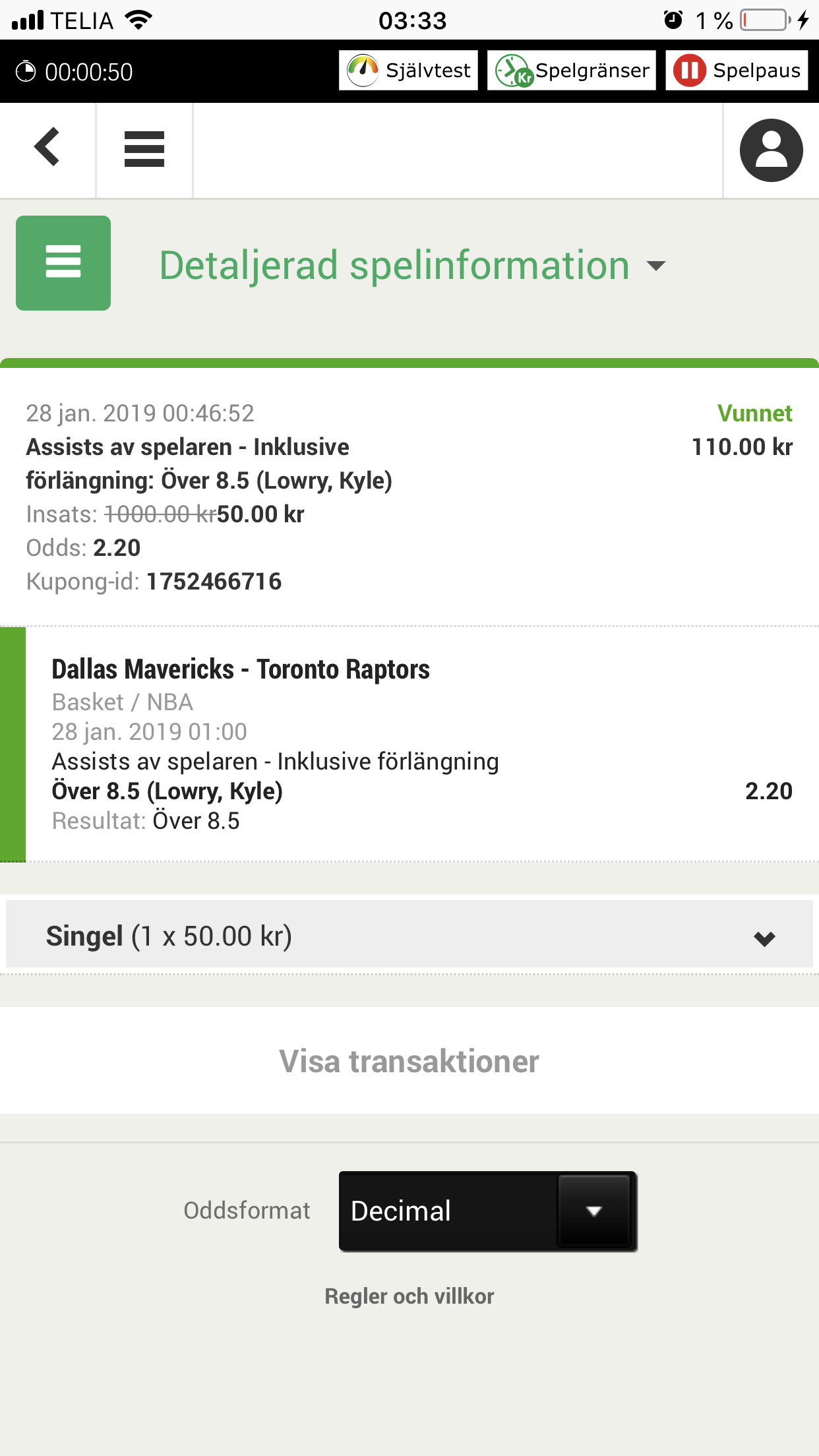Expand the Singel (1 x 50.00 kr) row
Viewport: 819px width, 1456px height.
click(409, 936)
